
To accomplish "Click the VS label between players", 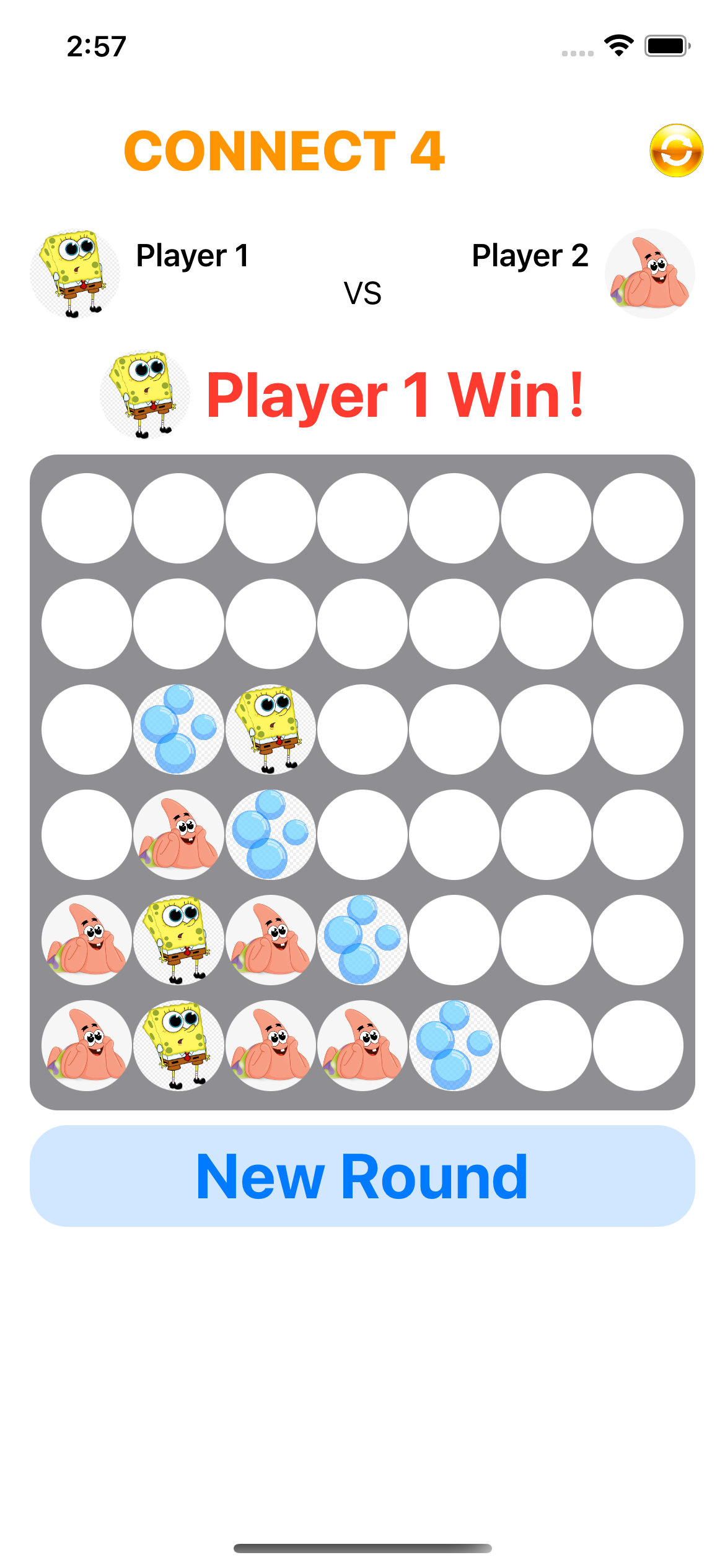I will [362, 294].
